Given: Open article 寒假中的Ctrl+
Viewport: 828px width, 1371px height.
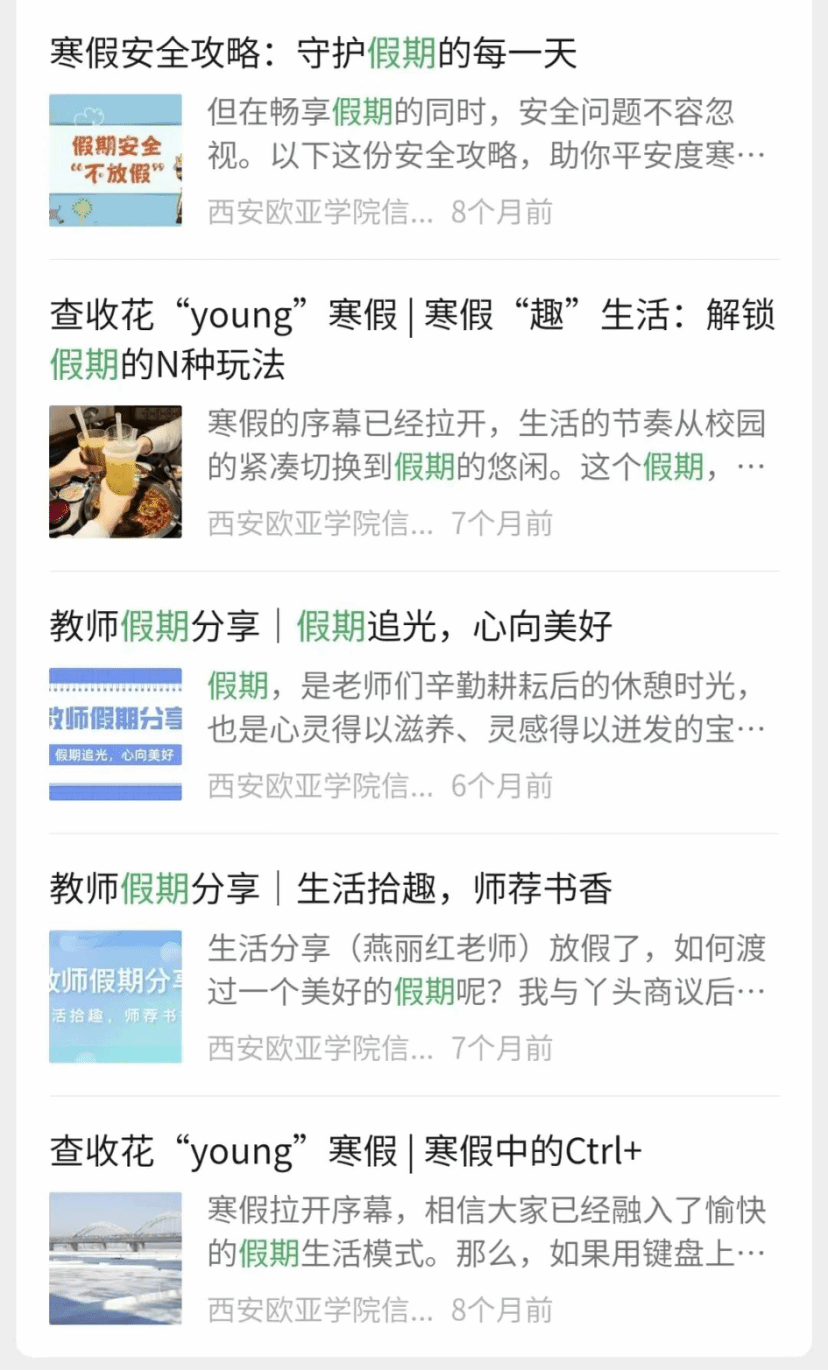Looking at the screenshot, I should [x=345, y=1152].
